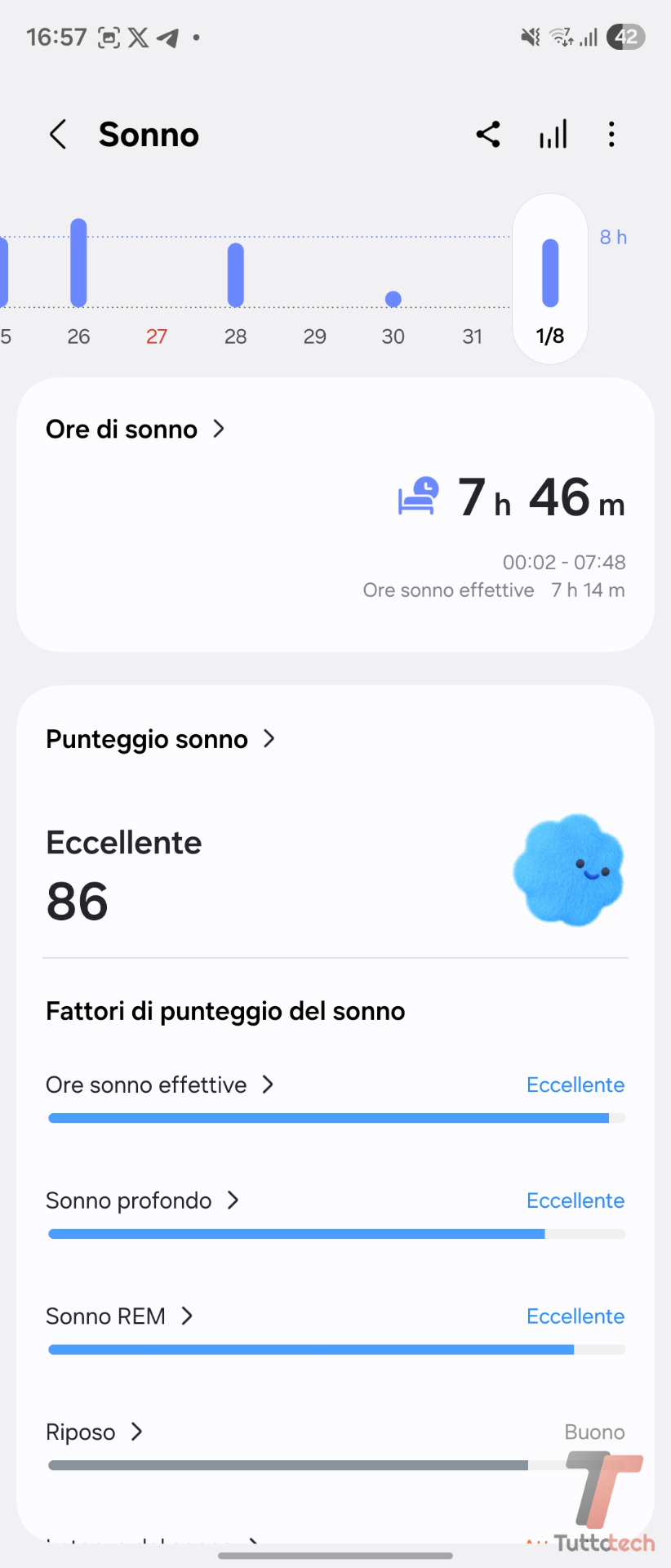Open the three-dot overflow menu

[x=611, y=135]
